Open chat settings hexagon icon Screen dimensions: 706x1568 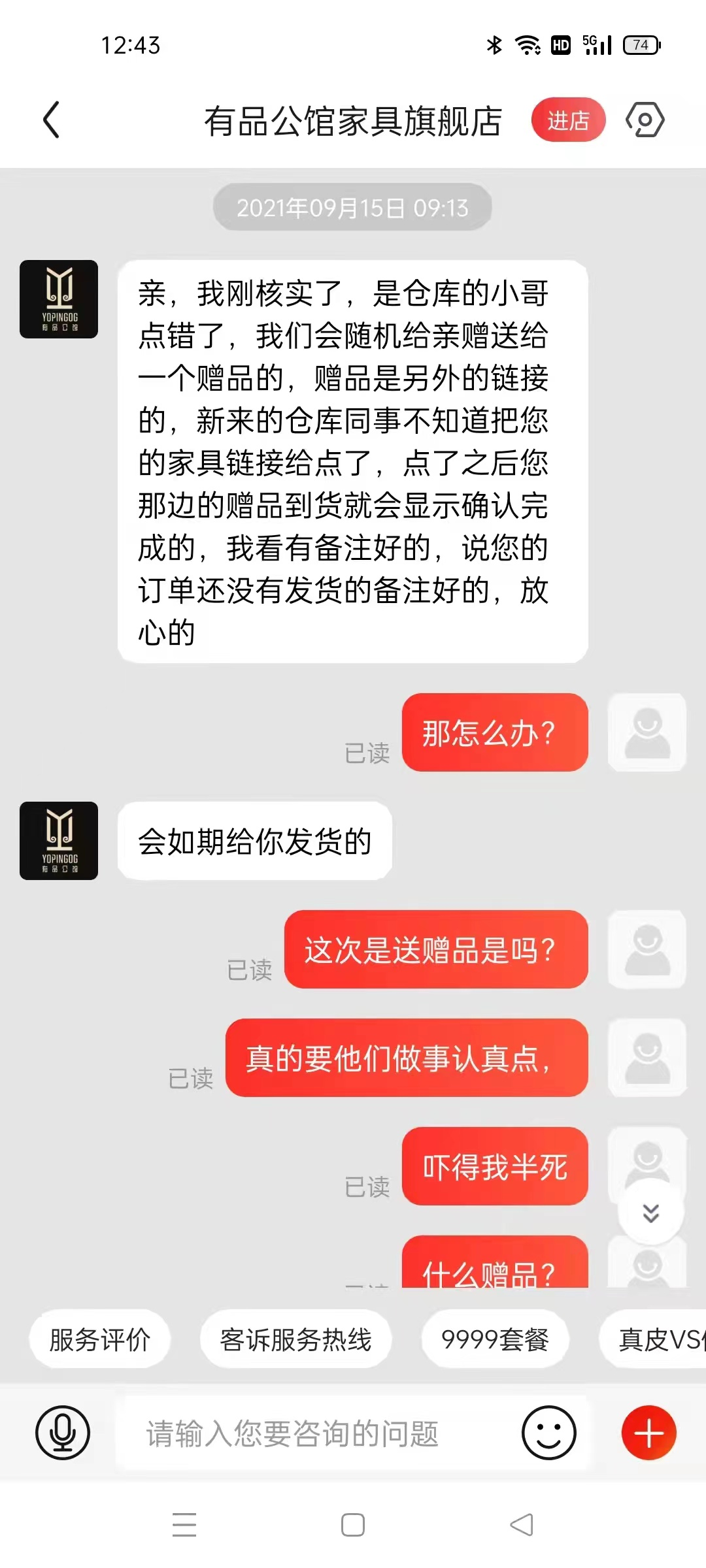tap(645, 120)
